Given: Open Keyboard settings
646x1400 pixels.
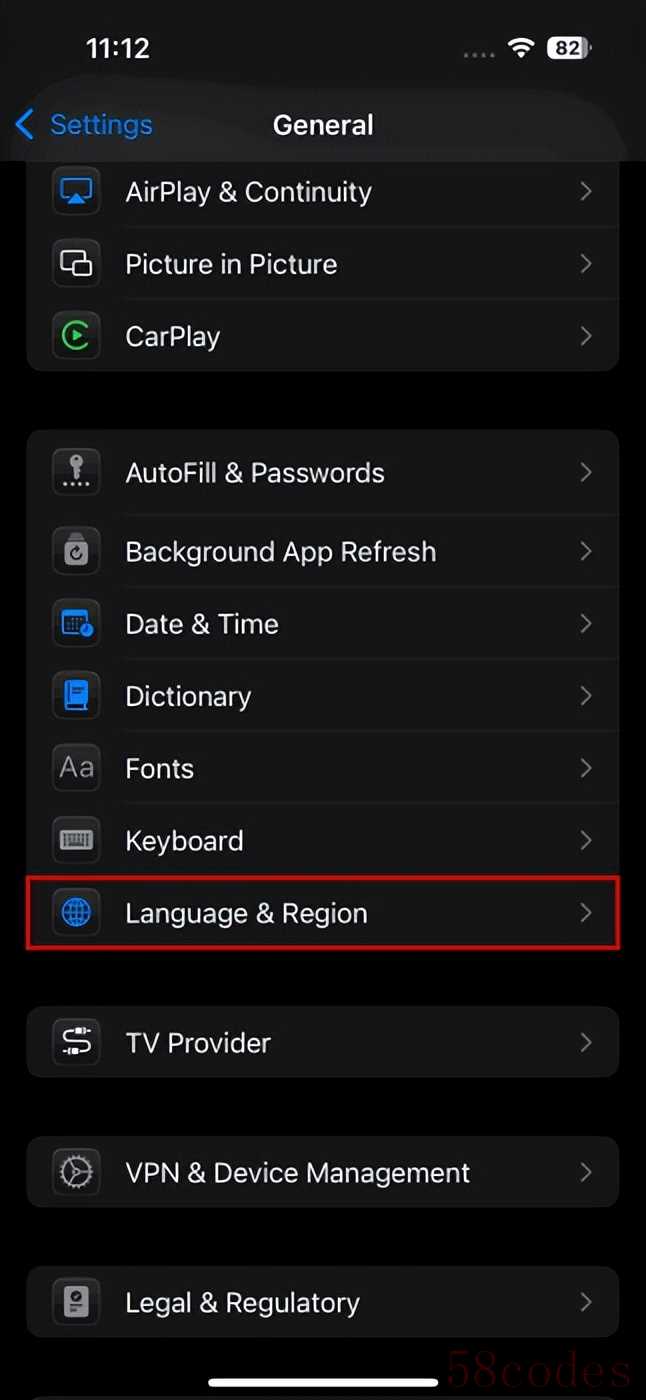Looking at the screenshot, I should pyautogui.click(x=322, y=841).
